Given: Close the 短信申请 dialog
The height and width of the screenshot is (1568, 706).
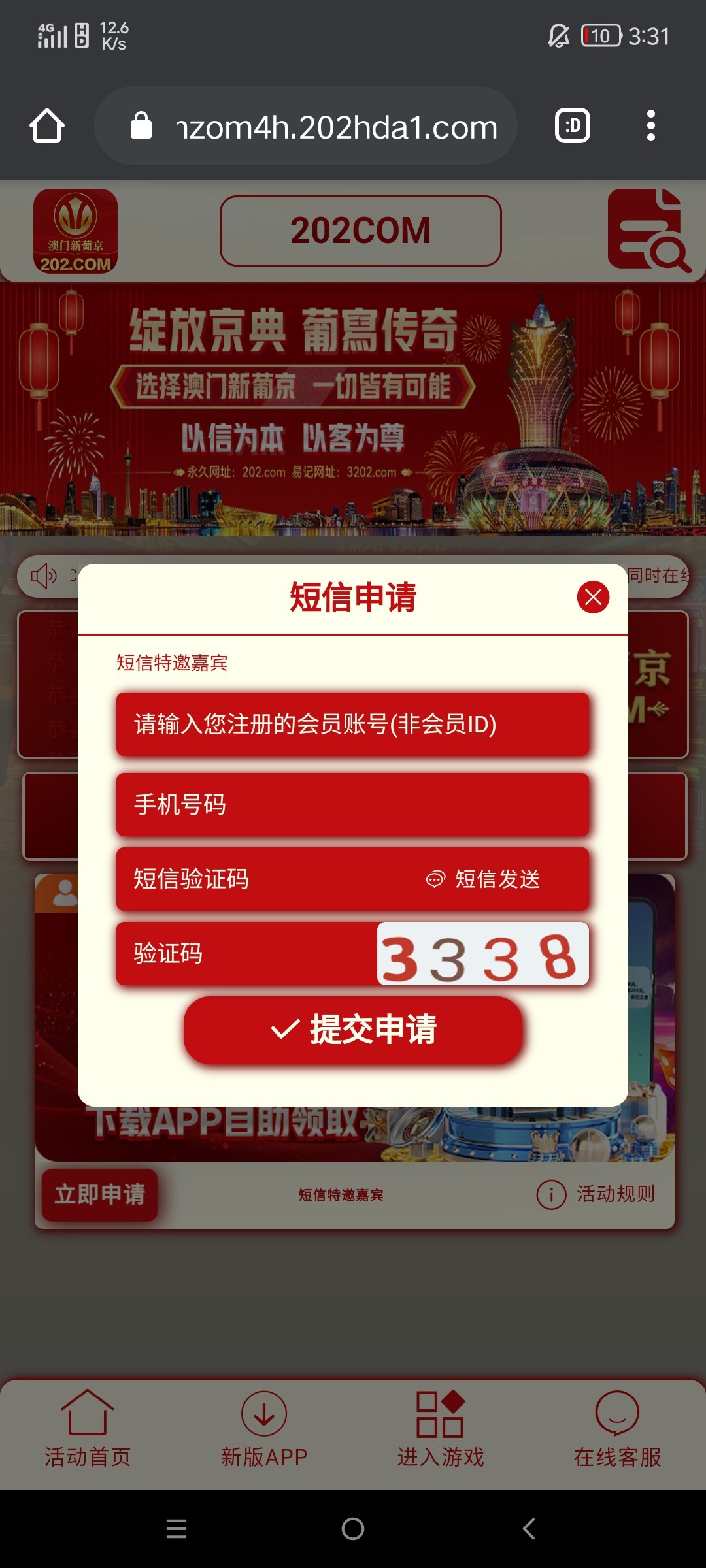Looking at the screenshot, I should coord(593,597).
